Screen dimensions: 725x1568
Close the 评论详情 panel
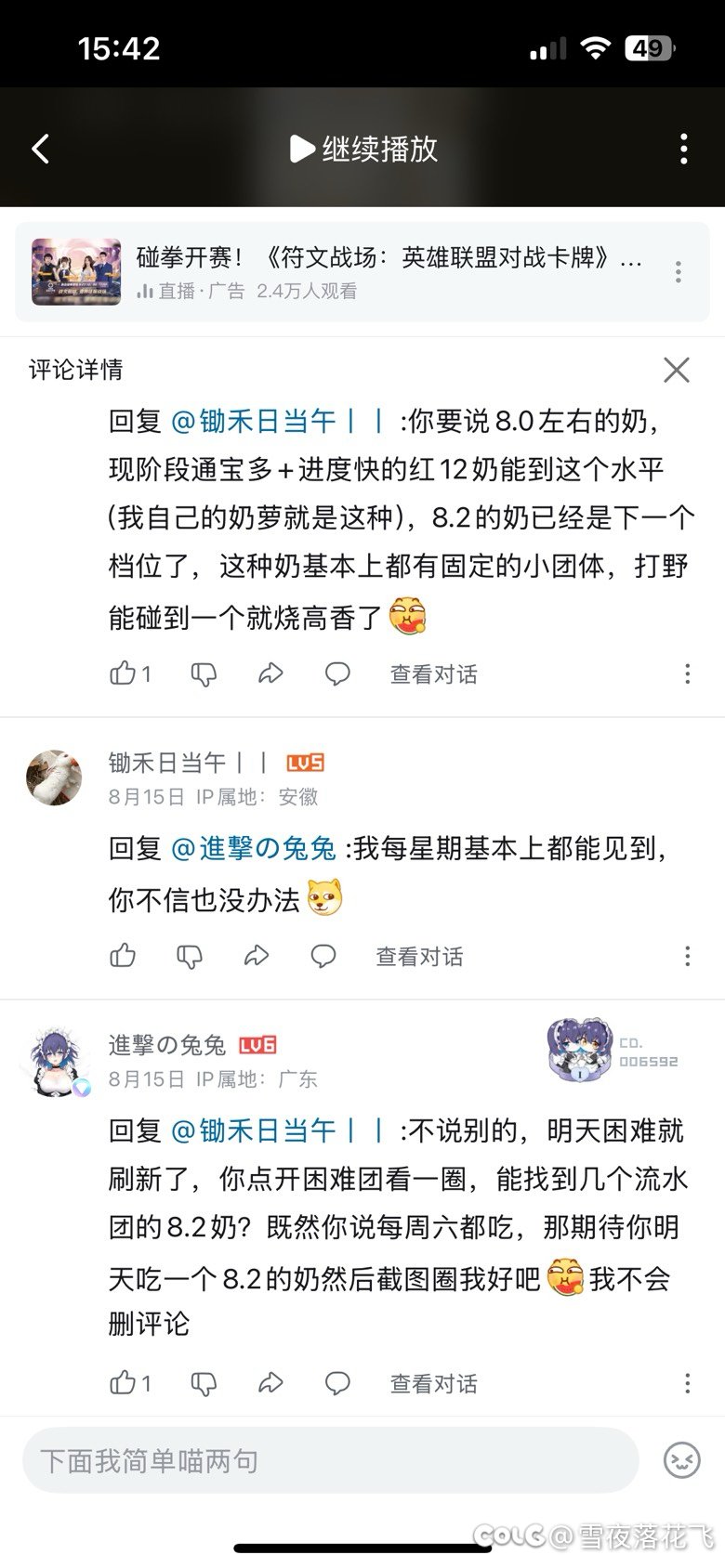[x=677, y=370]
